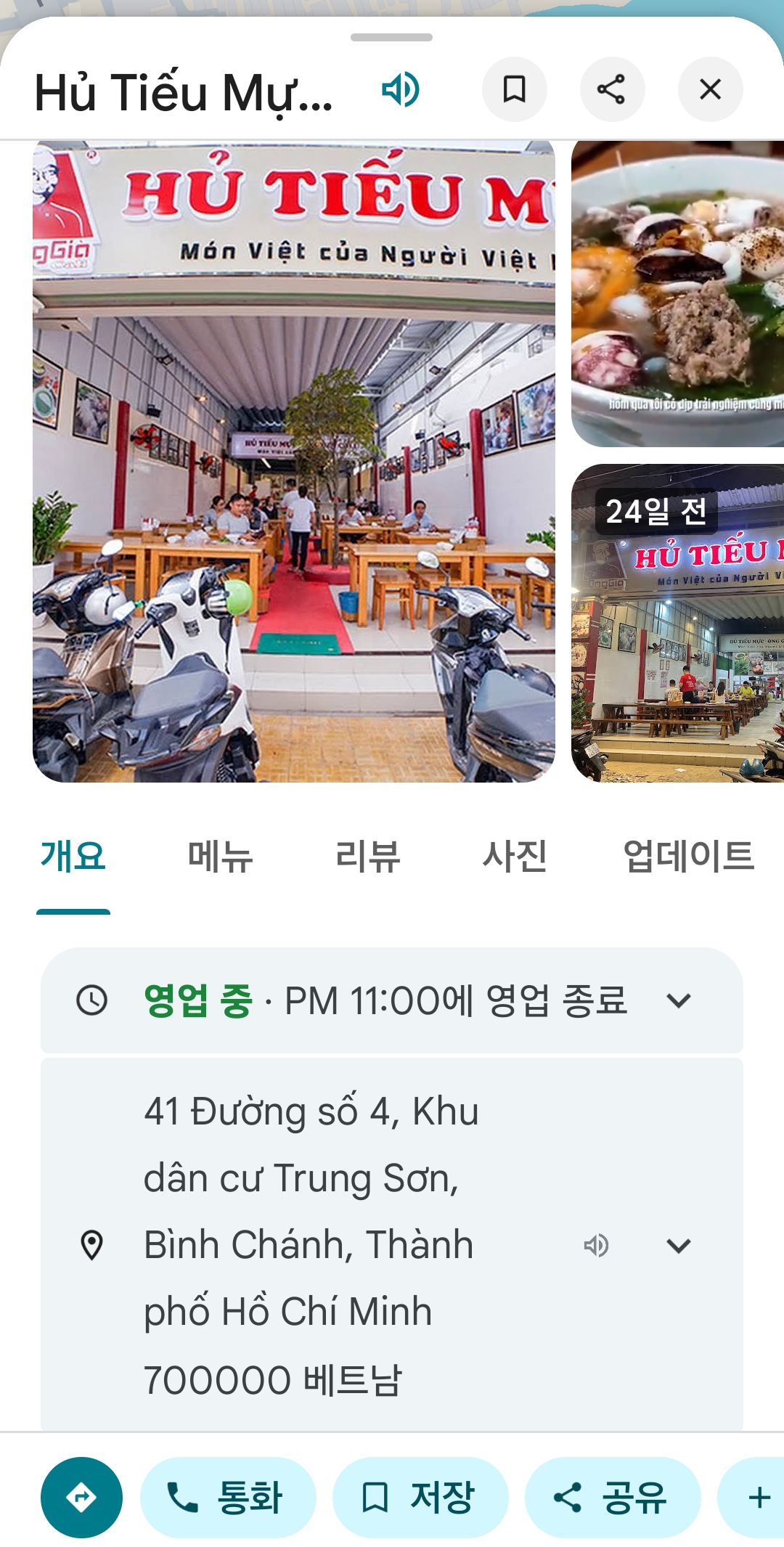Switch to the 리뷰 tab
784x1547 pixels.
[x=367, y=857]
